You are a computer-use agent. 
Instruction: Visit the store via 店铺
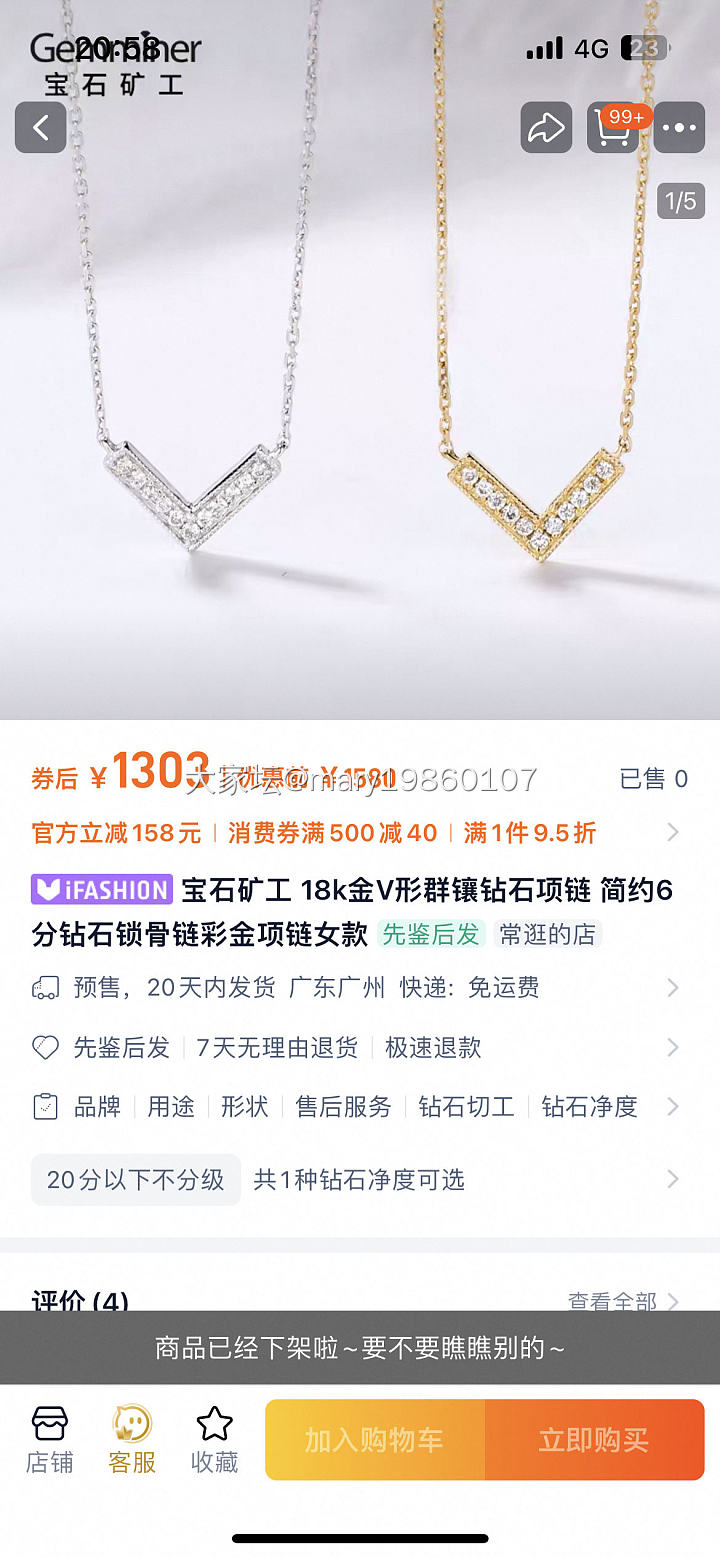(x=49, y=1439)
